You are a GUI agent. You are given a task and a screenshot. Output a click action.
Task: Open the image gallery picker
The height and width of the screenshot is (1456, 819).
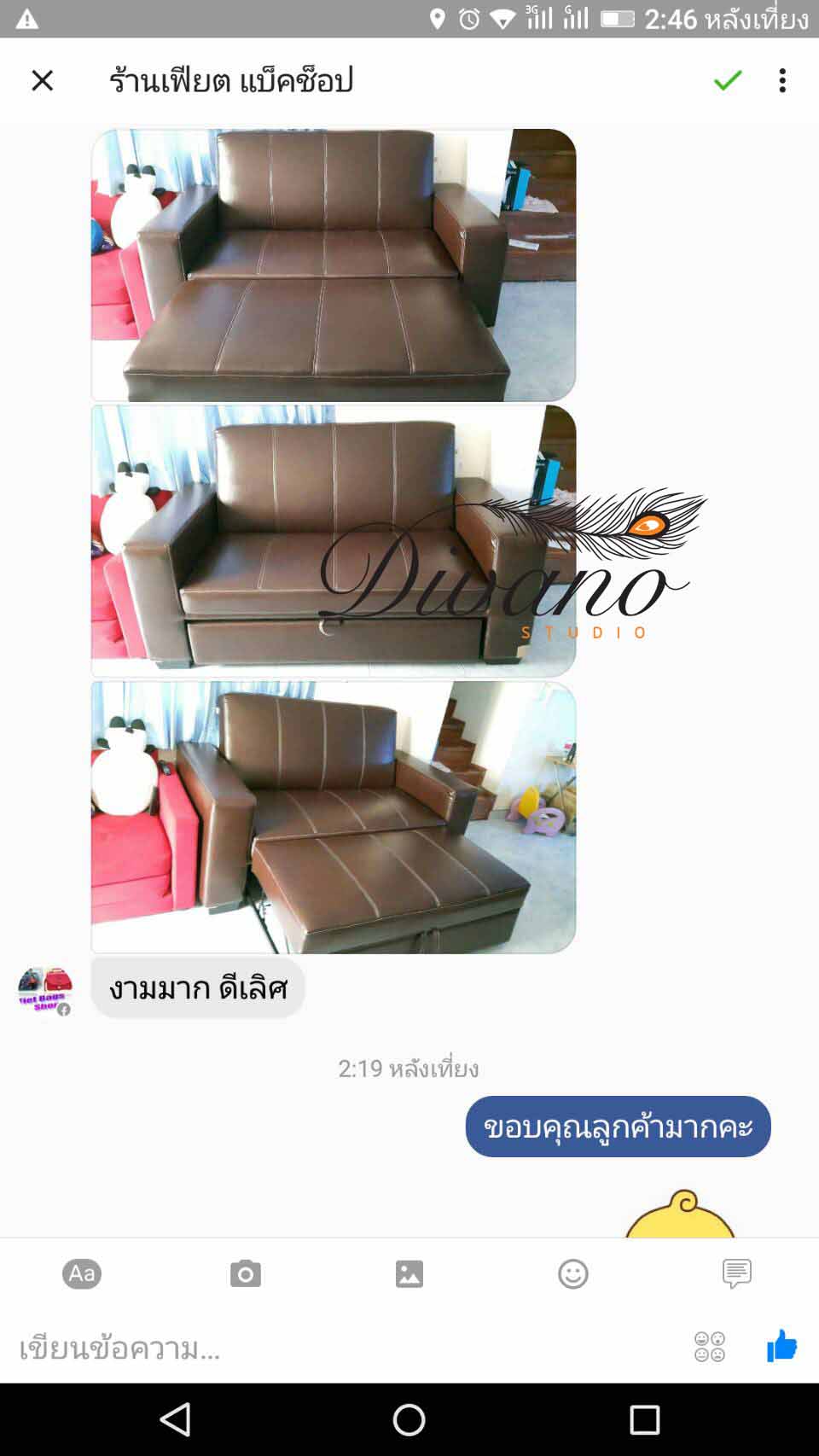(409, 1273)
